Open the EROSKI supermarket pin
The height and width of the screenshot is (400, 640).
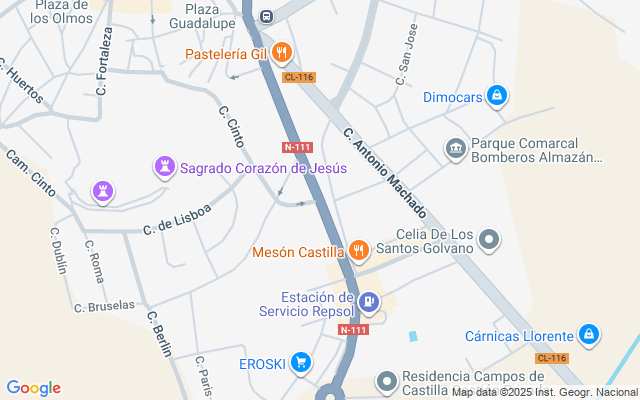(x=299, y=364)
